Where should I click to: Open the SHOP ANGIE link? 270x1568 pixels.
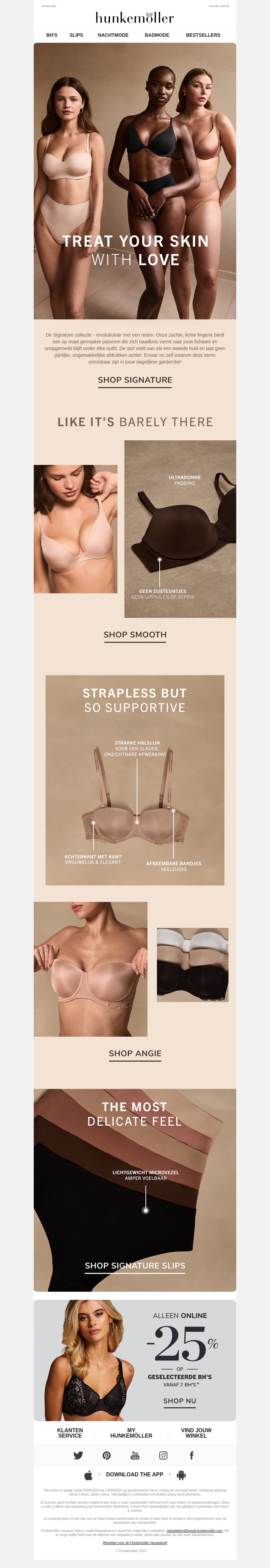click(x=135, y=1053)
